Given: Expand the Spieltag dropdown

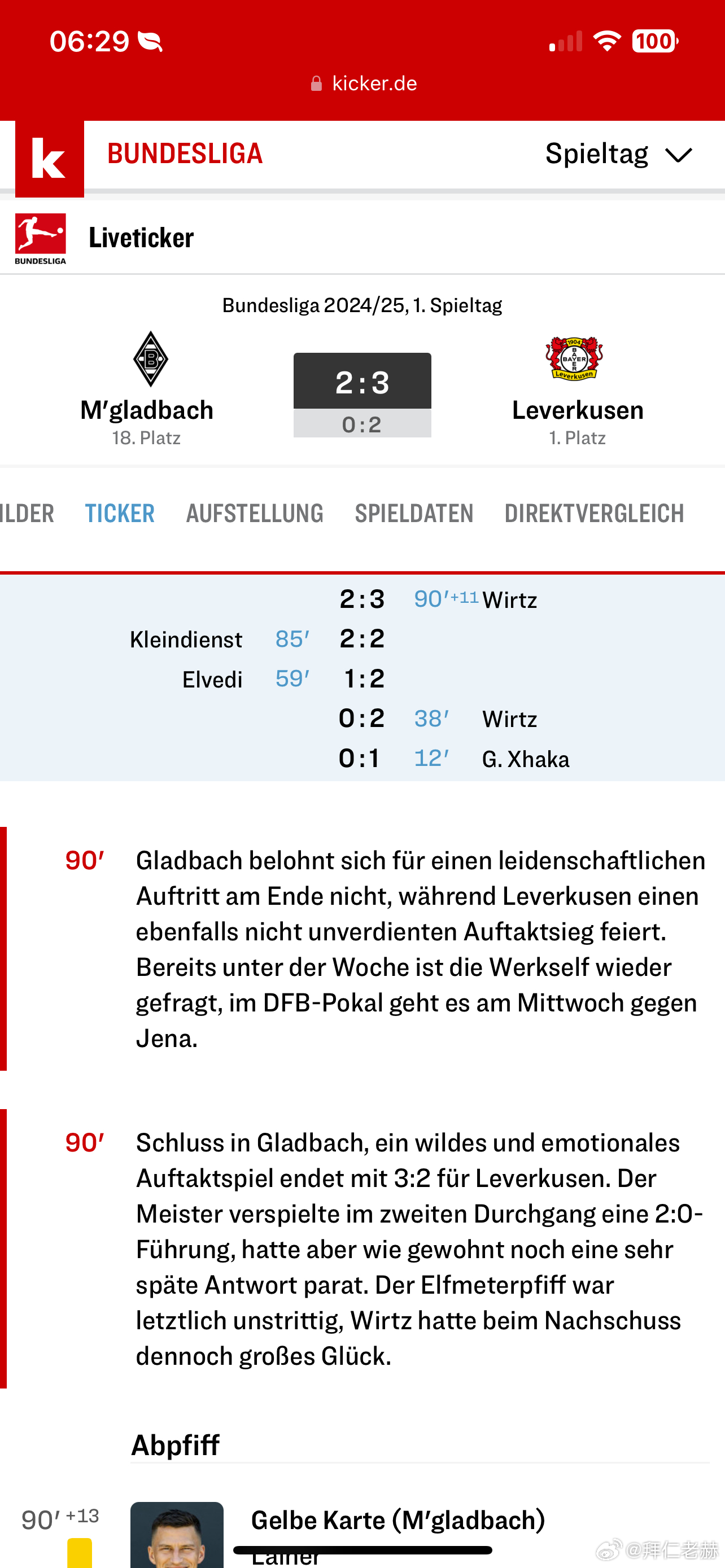Looking at the screenshot, I should click(x=618, y=154).
